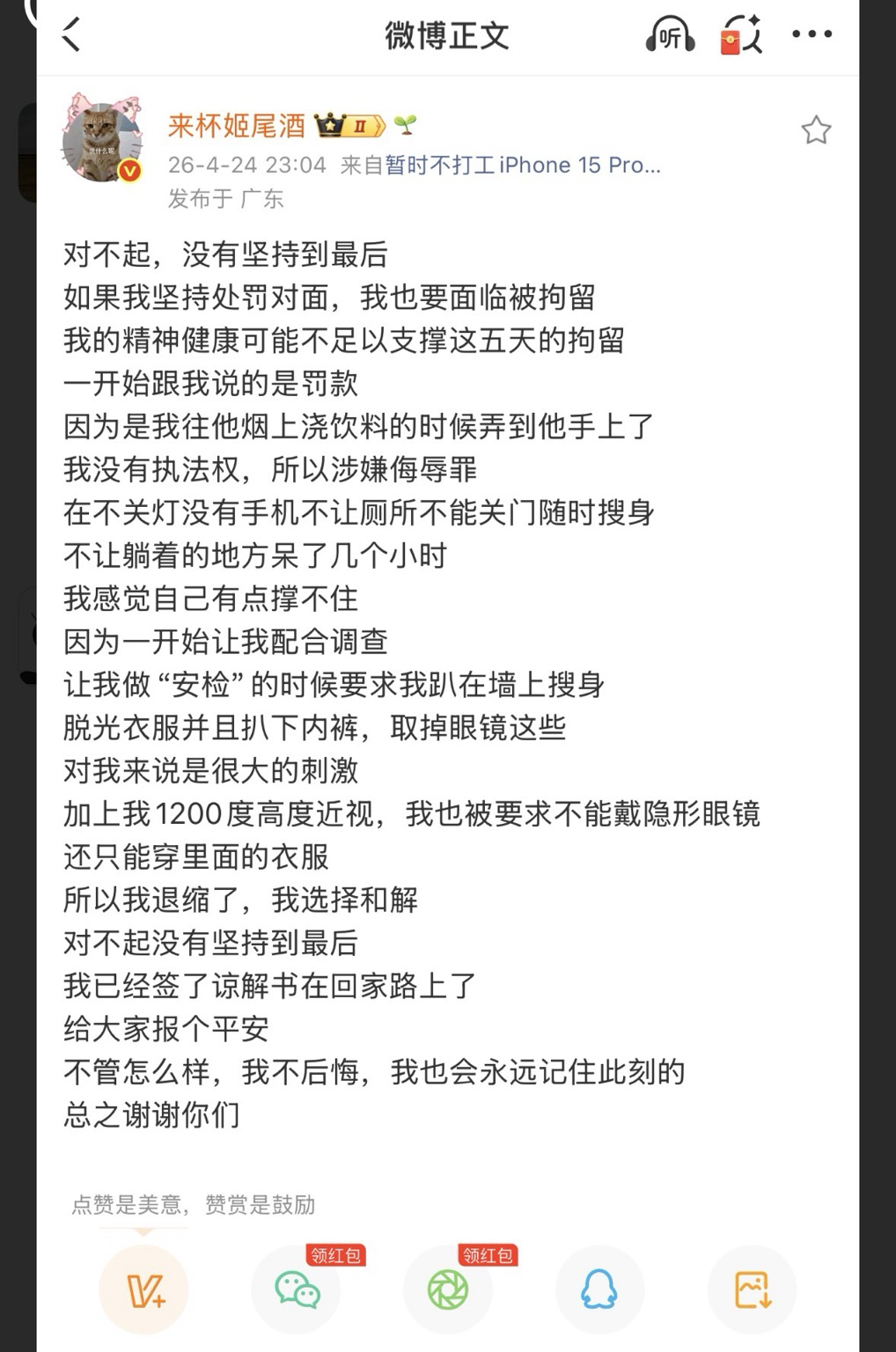Share to WeChat Moments

[x=448, y=1290]
